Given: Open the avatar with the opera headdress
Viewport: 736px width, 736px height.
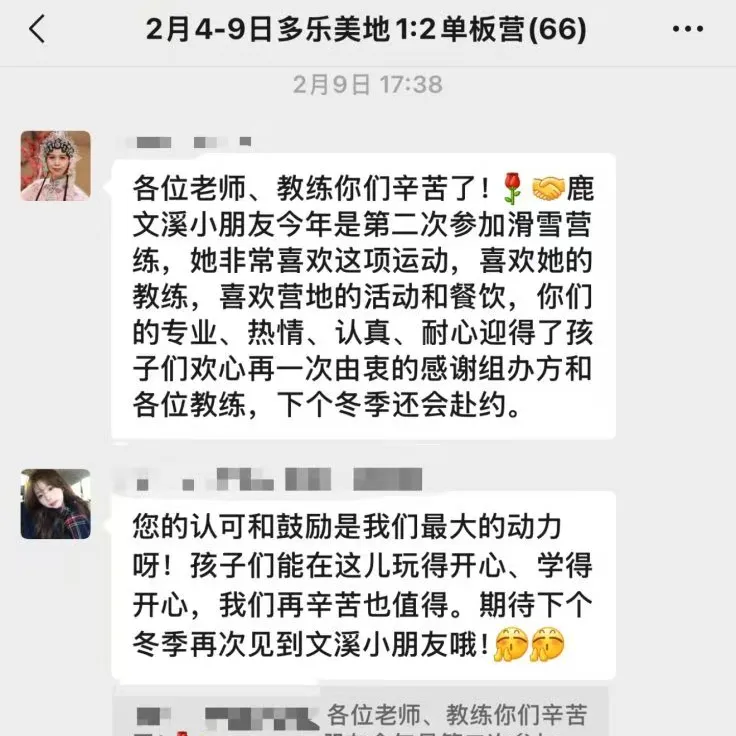Looking at the screenshot, I should click(x=56, y=166).
